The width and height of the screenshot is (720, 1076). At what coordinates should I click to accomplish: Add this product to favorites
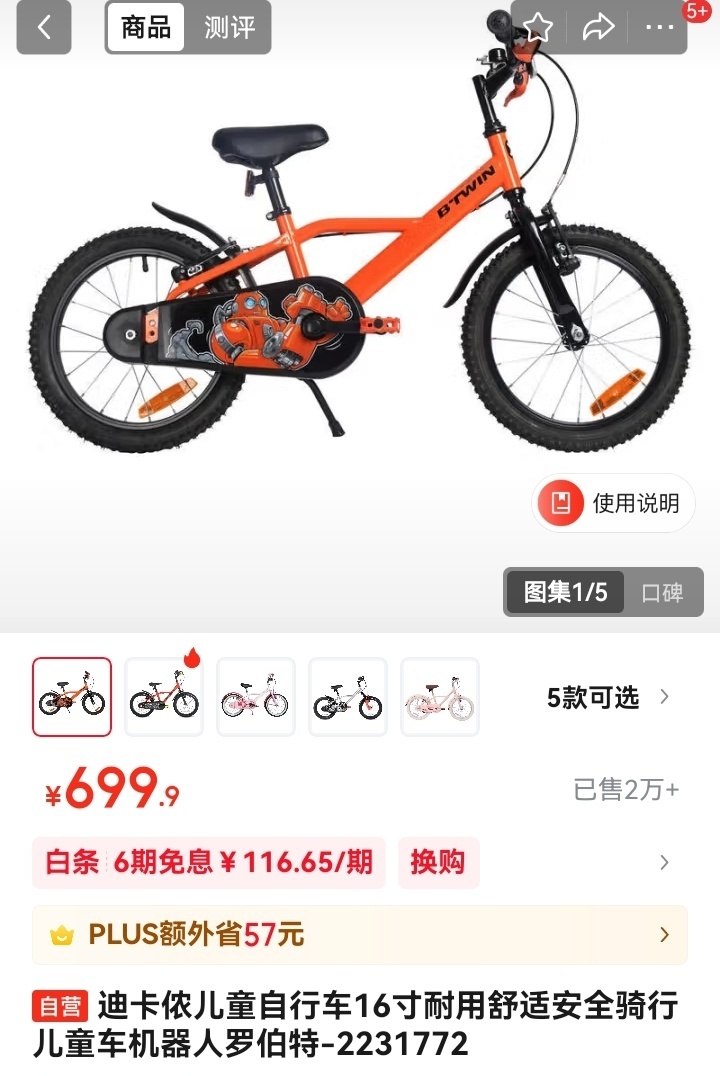[x=538, y=27]
